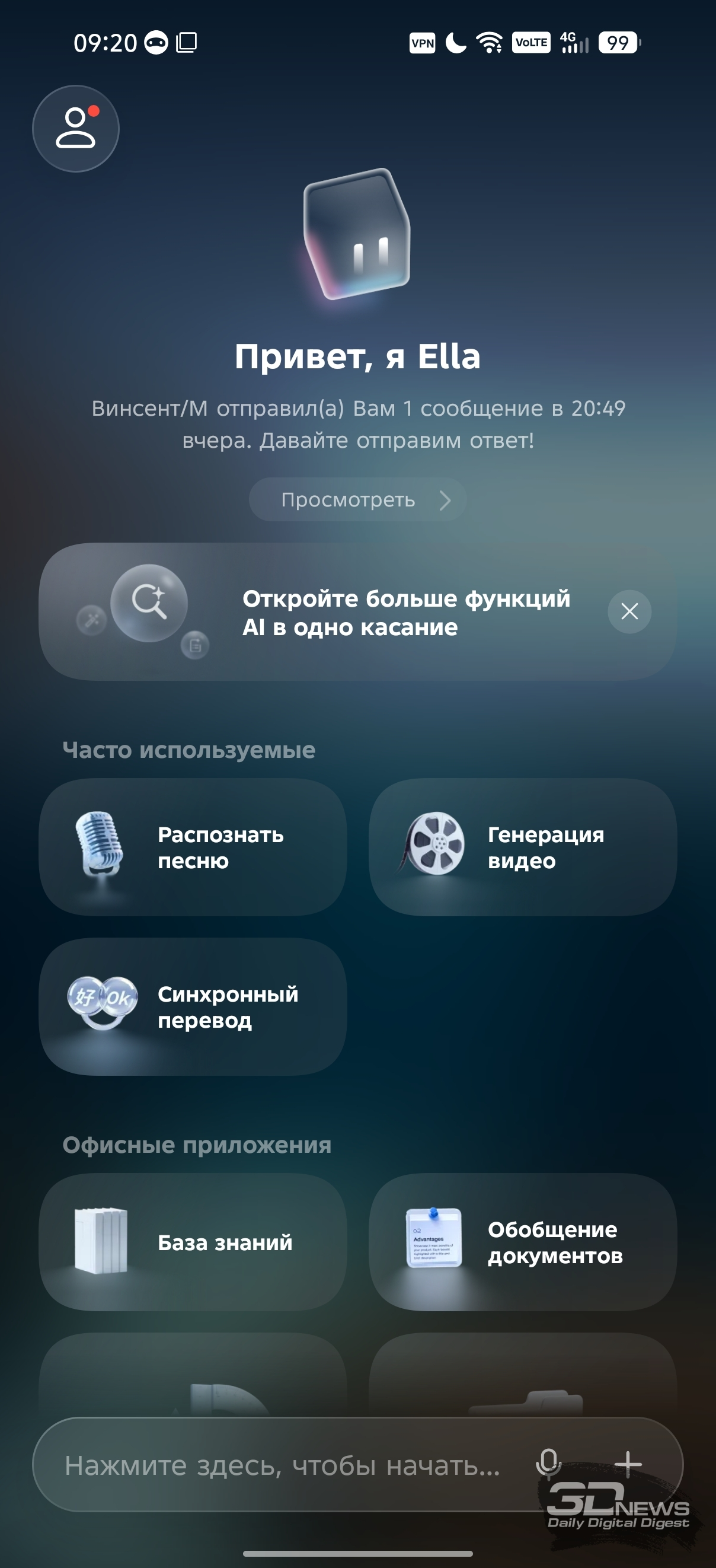Open Генерация видео card
716x1568 pixels.
523,847
